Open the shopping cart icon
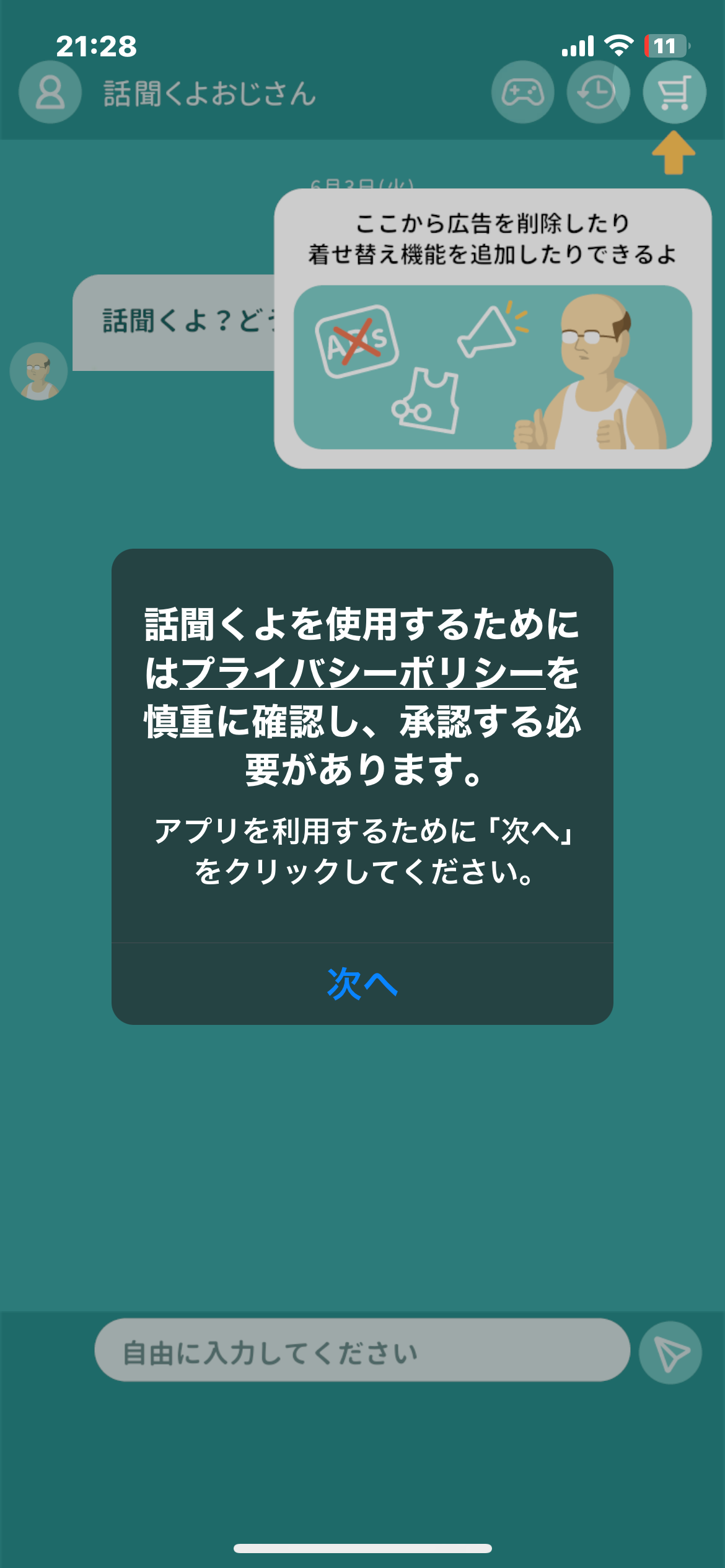This screenshot has height=1568, width=725. (x=674, y=92)
